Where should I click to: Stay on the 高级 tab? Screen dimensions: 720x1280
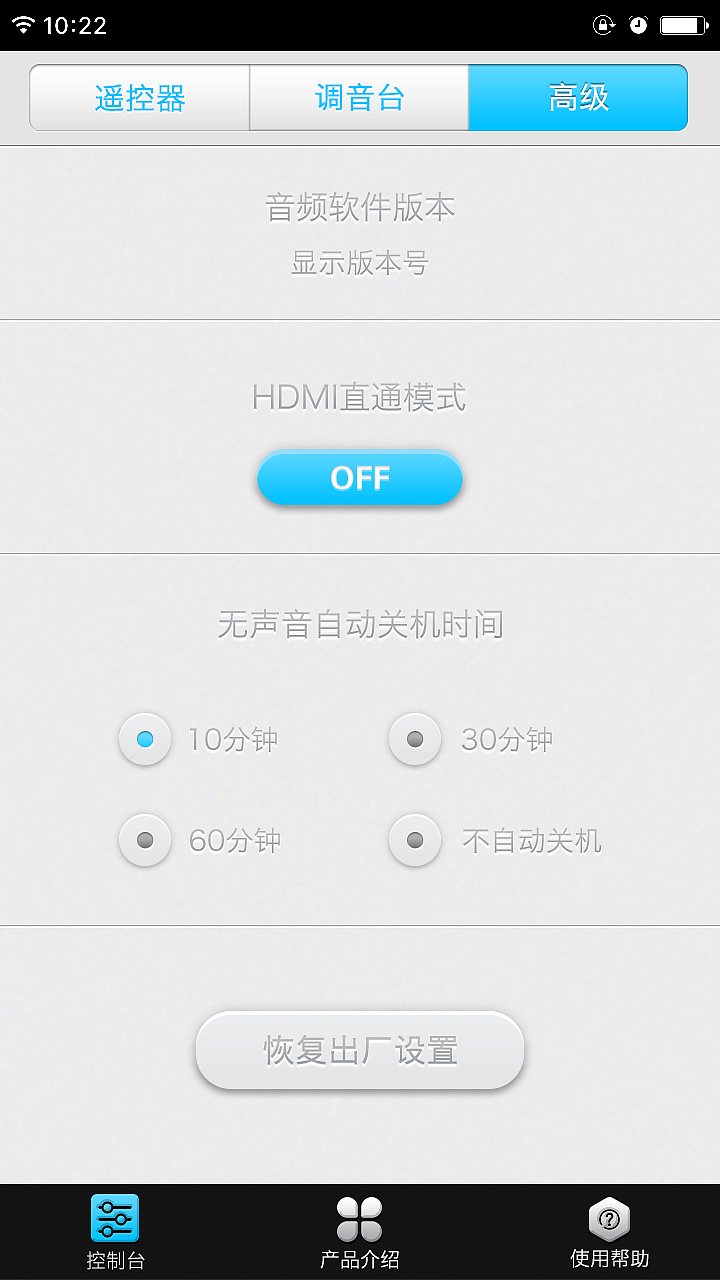point(578,97)
